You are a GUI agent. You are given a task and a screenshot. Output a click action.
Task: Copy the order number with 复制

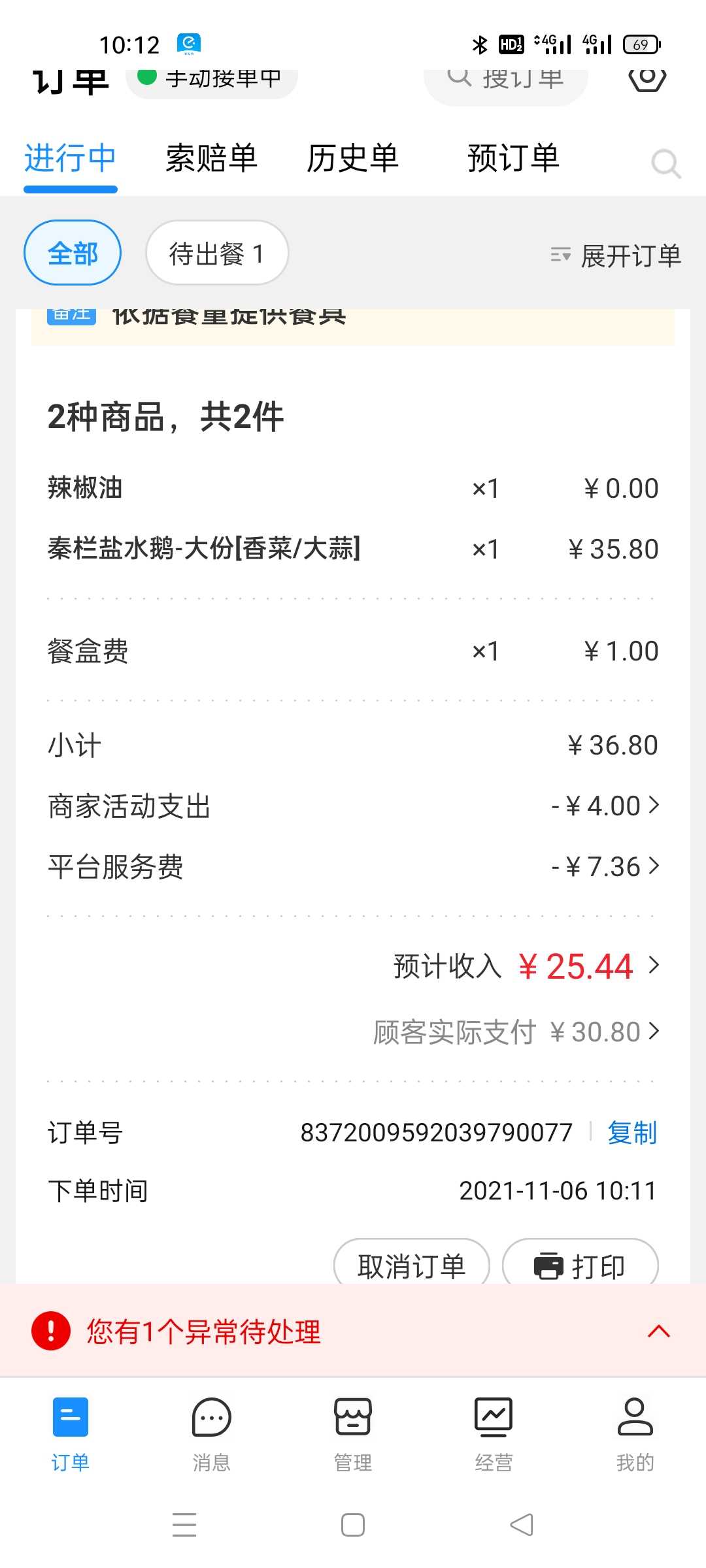pos(631,1132)
